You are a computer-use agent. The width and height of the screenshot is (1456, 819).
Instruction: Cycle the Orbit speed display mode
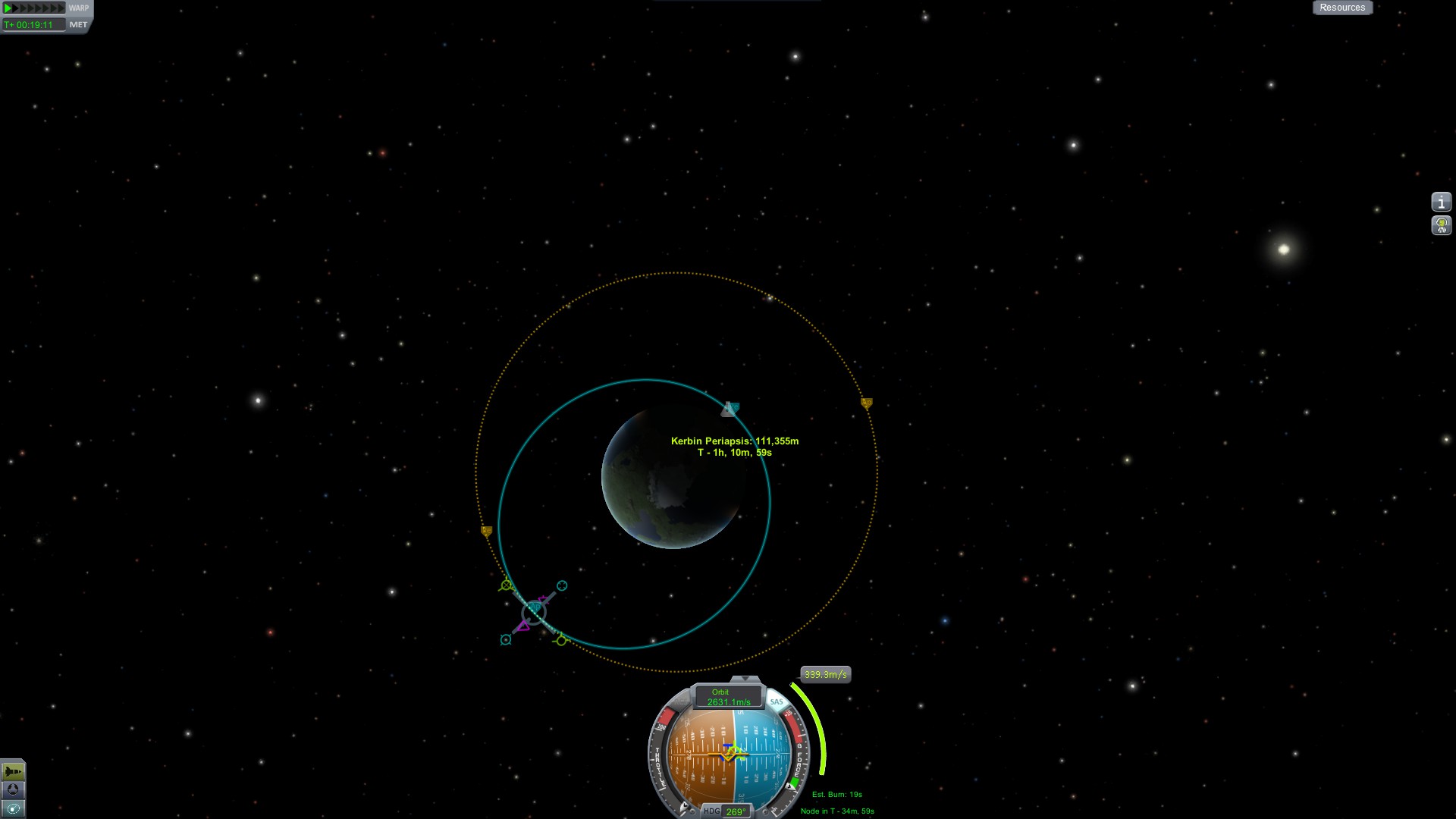(728, 697)
